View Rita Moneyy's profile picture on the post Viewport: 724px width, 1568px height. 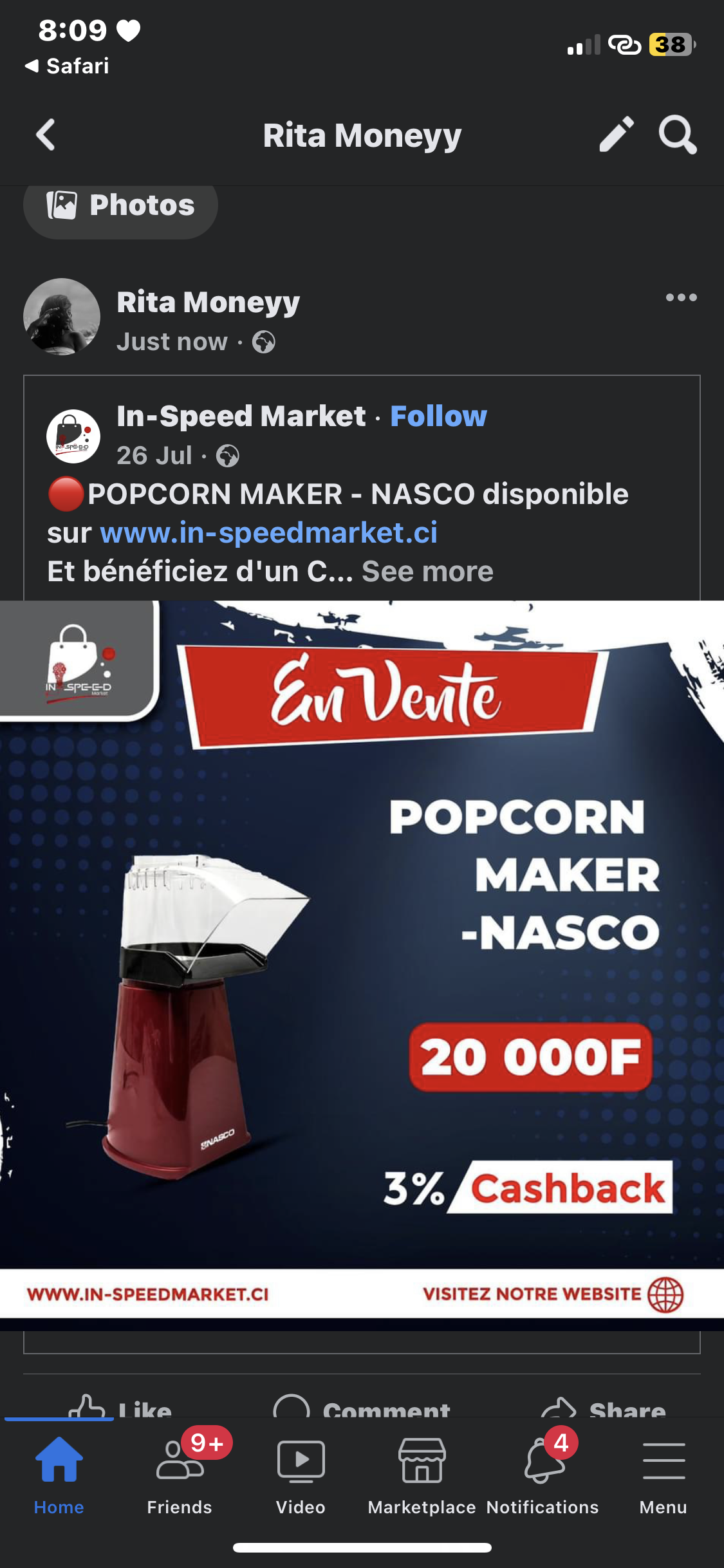(62, 317)
